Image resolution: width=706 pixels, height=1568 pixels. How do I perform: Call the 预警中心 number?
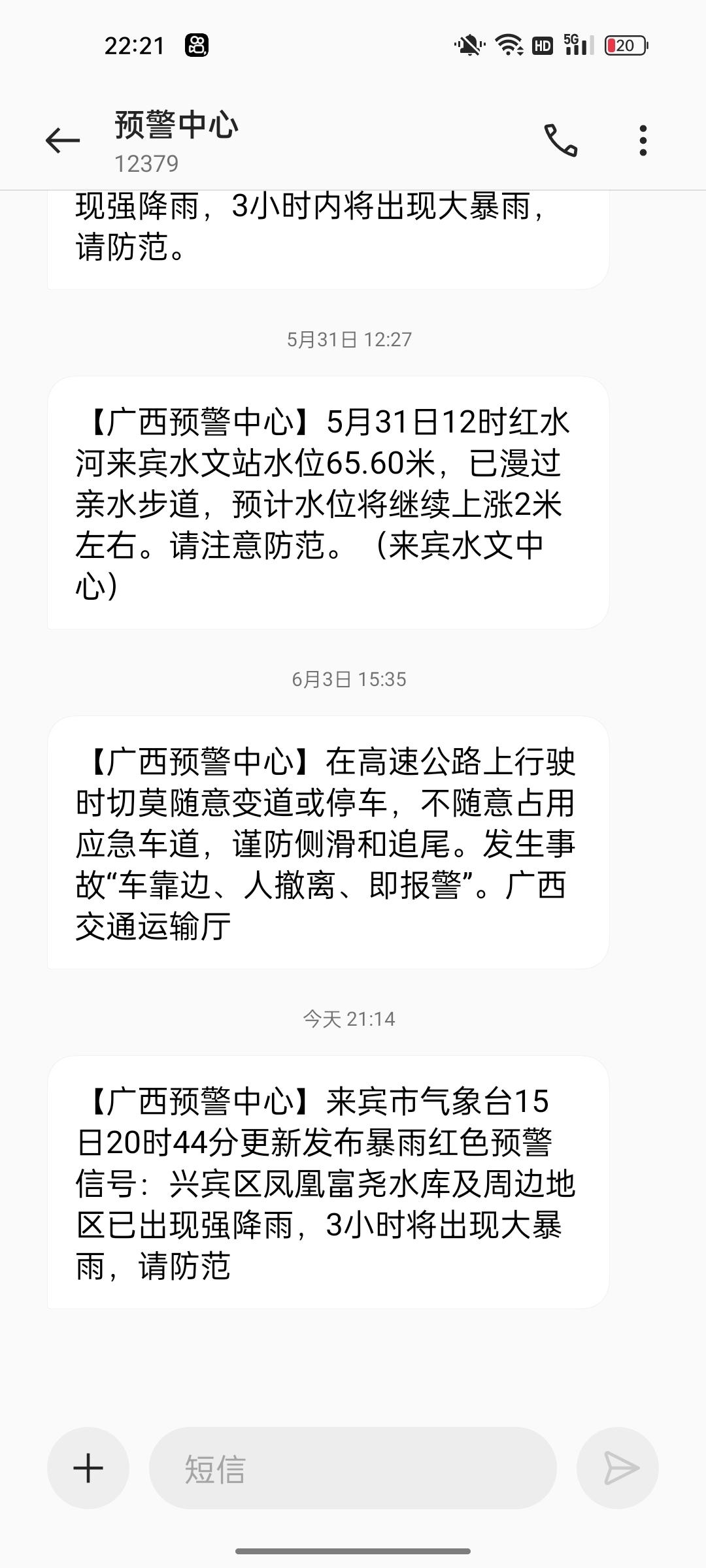point(561,140)
